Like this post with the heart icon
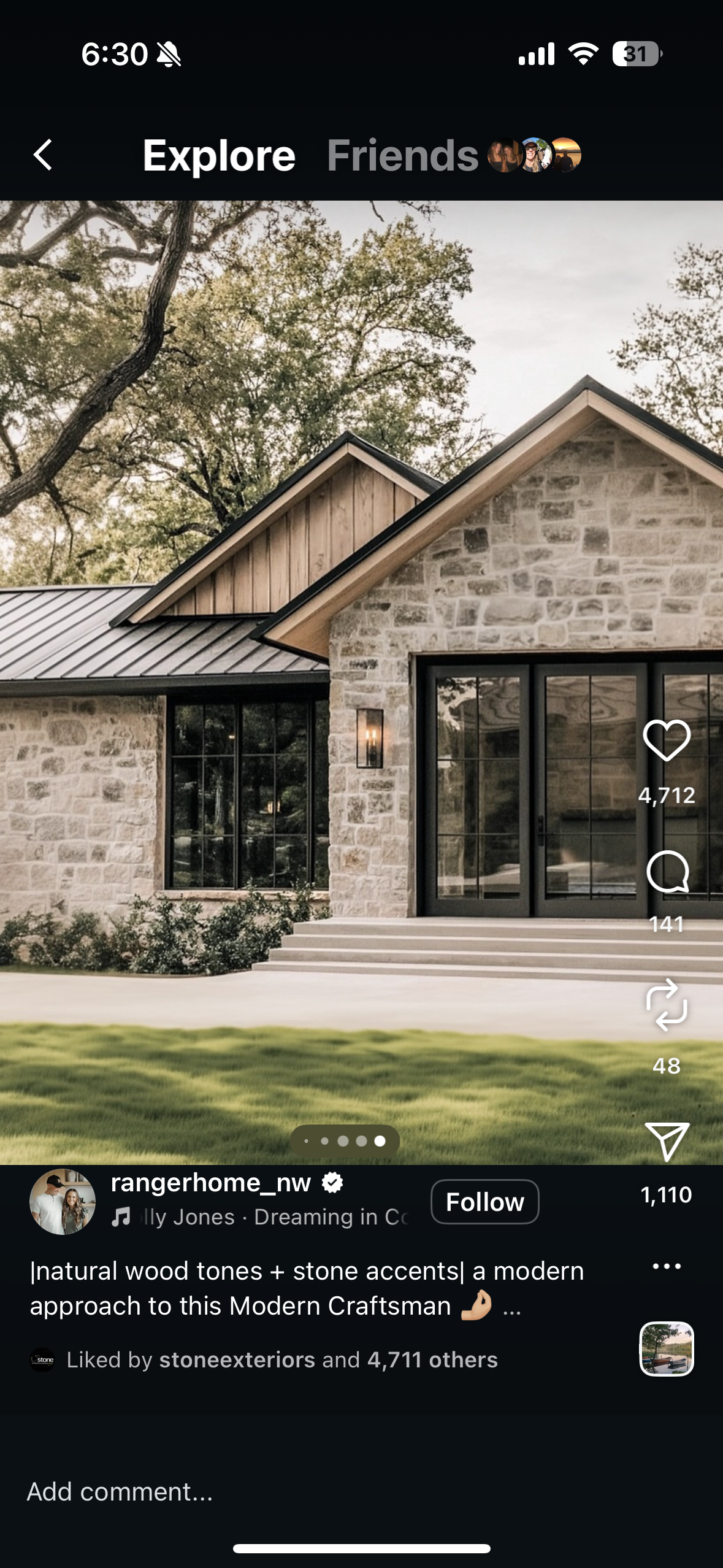 click(666, 740)
